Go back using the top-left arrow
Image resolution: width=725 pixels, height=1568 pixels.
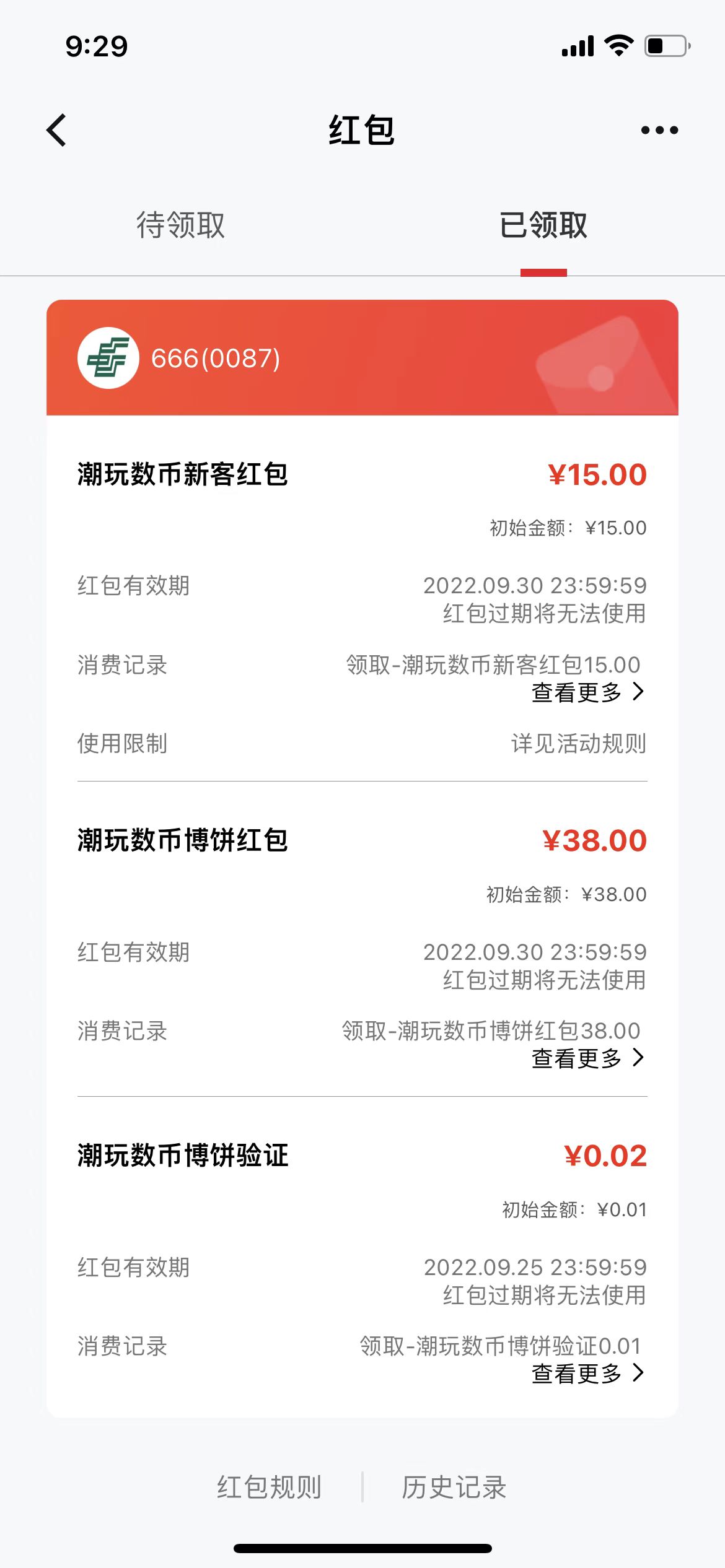coord(56,130)
